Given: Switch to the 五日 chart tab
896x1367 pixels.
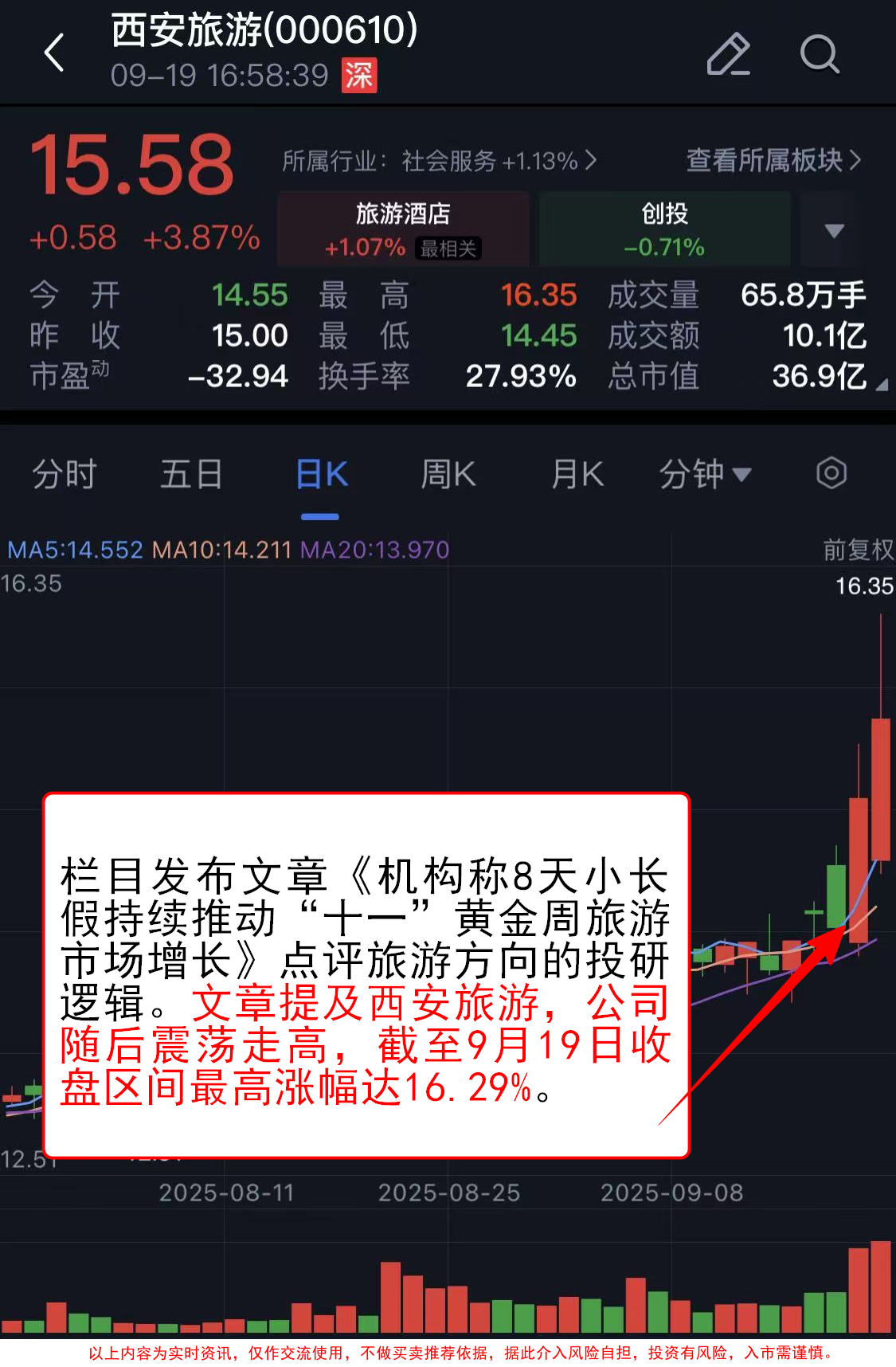Looking at the screenshot, I should coord(191,475).
